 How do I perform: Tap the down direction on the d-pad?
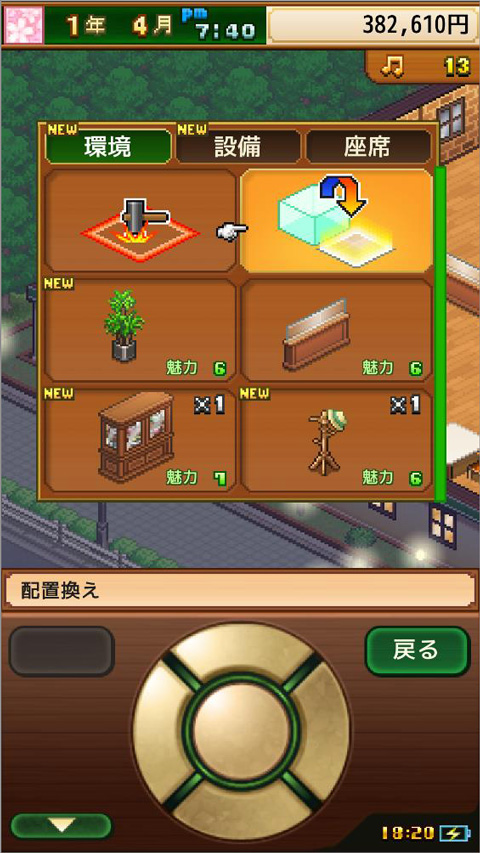point(241,811)
